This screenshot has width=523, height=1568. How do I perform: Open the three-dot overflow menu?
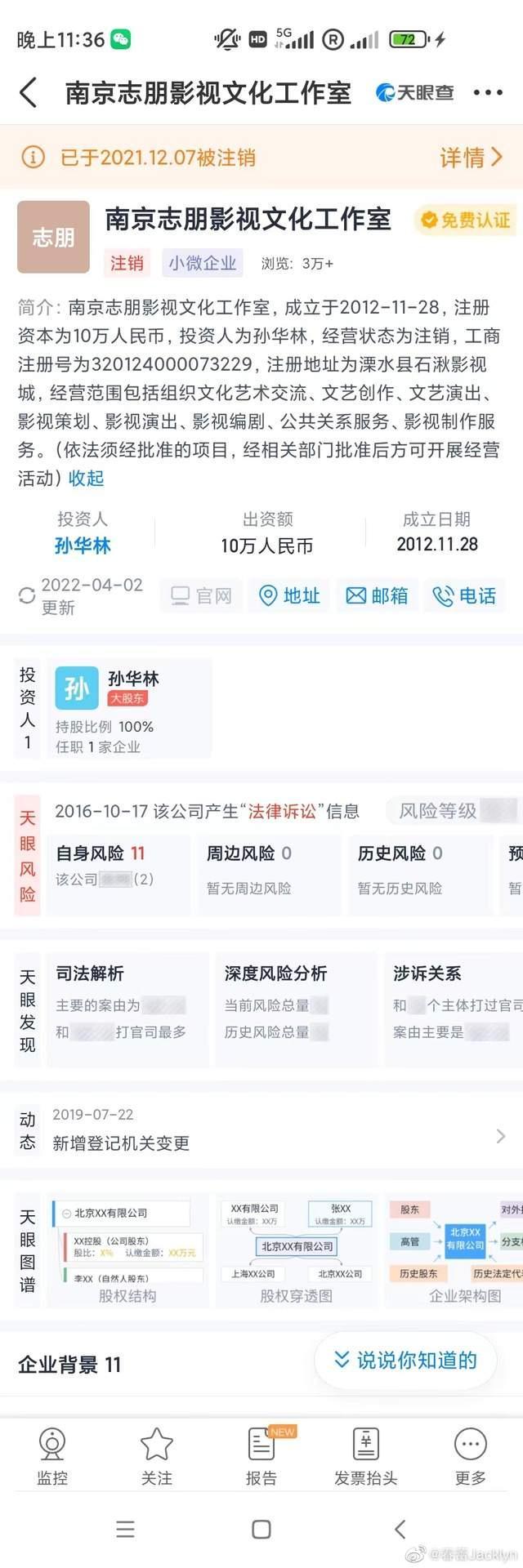click(488, 93)
